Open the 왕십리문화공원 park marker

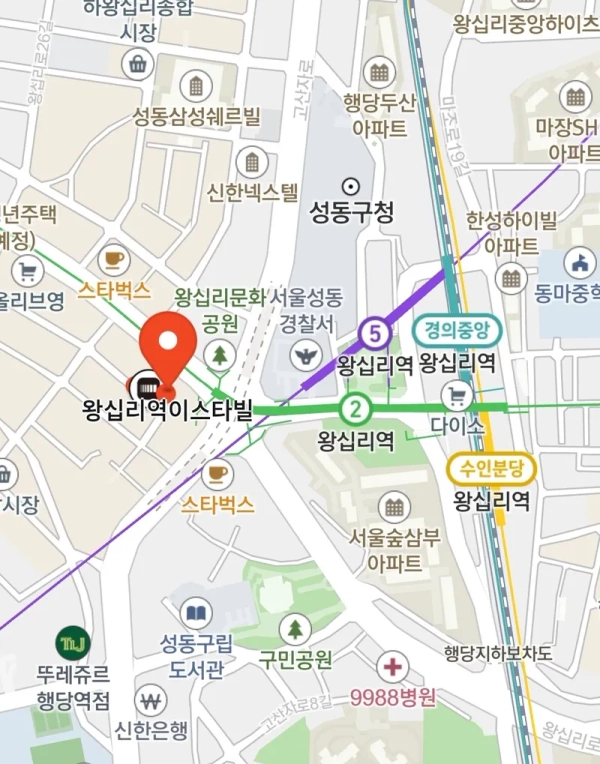point(220,354)
